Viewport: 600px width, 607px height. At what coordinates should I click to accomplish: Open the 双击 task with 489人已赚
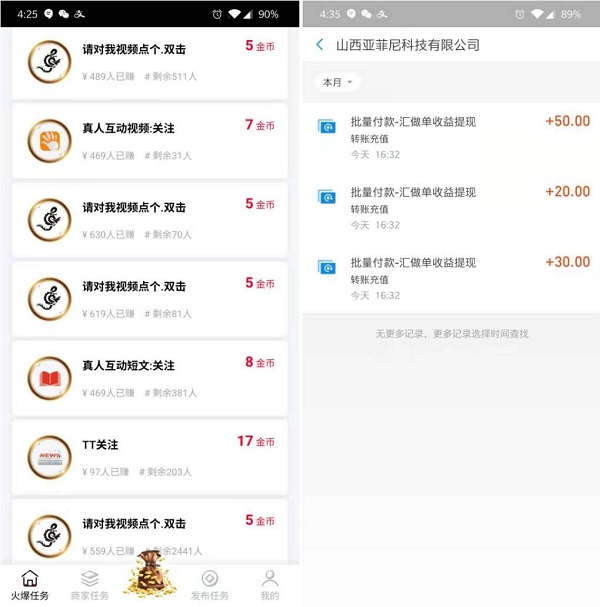point(149,60)
